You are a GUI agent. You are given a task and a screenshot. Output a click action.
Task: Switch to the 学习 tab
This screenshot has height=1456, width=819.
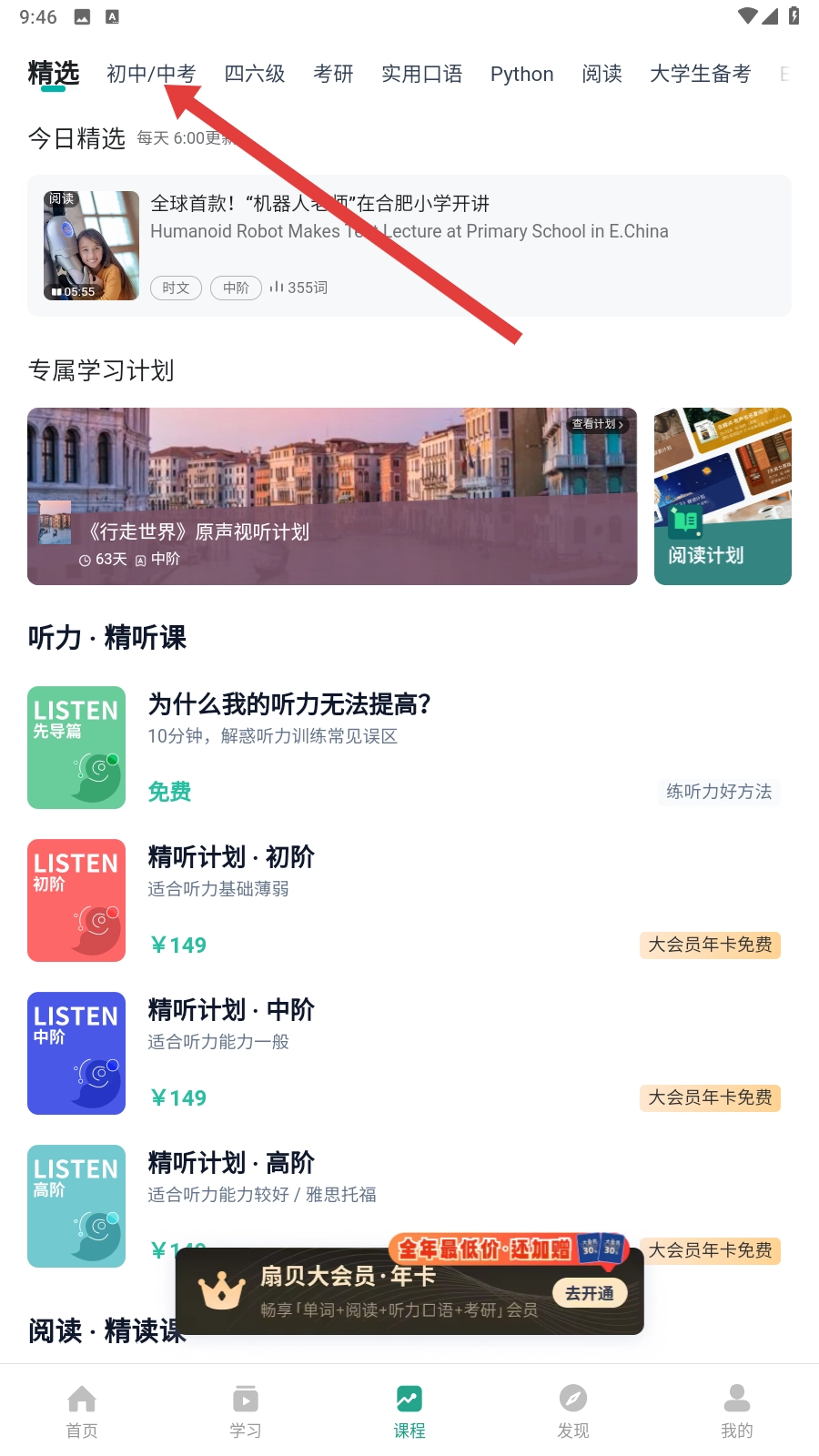[246, 1410]
